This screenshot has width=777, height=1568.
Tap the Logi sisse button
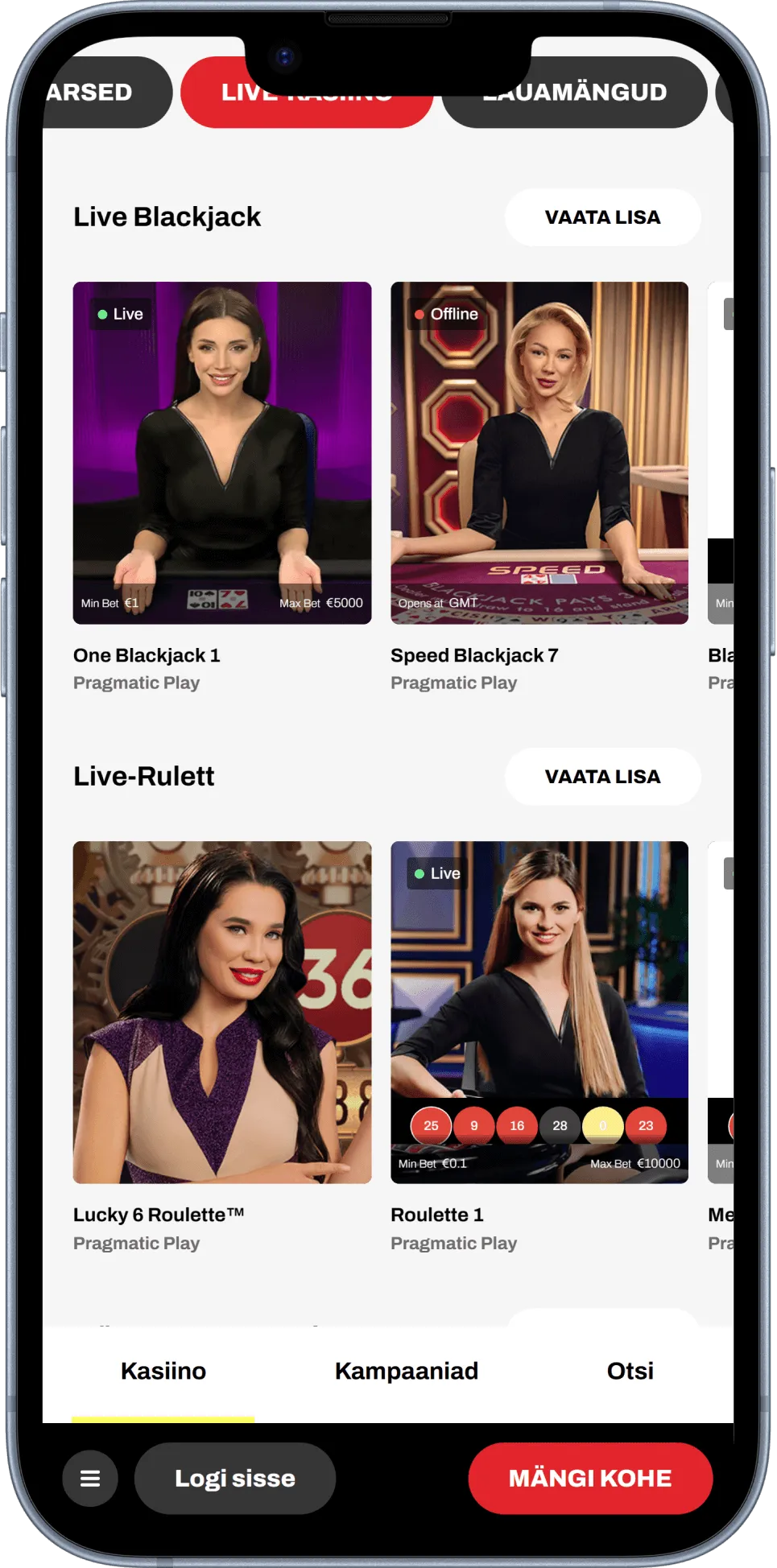tap(234, 1478)
